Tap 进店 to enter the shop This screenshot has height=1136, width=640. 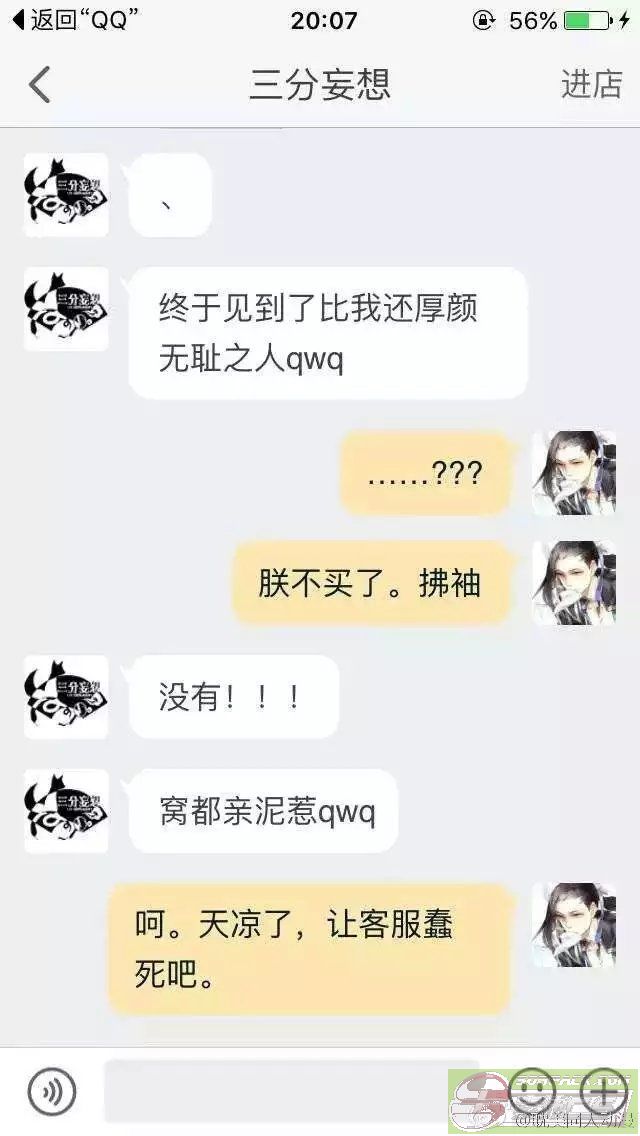tap(591, 85)
